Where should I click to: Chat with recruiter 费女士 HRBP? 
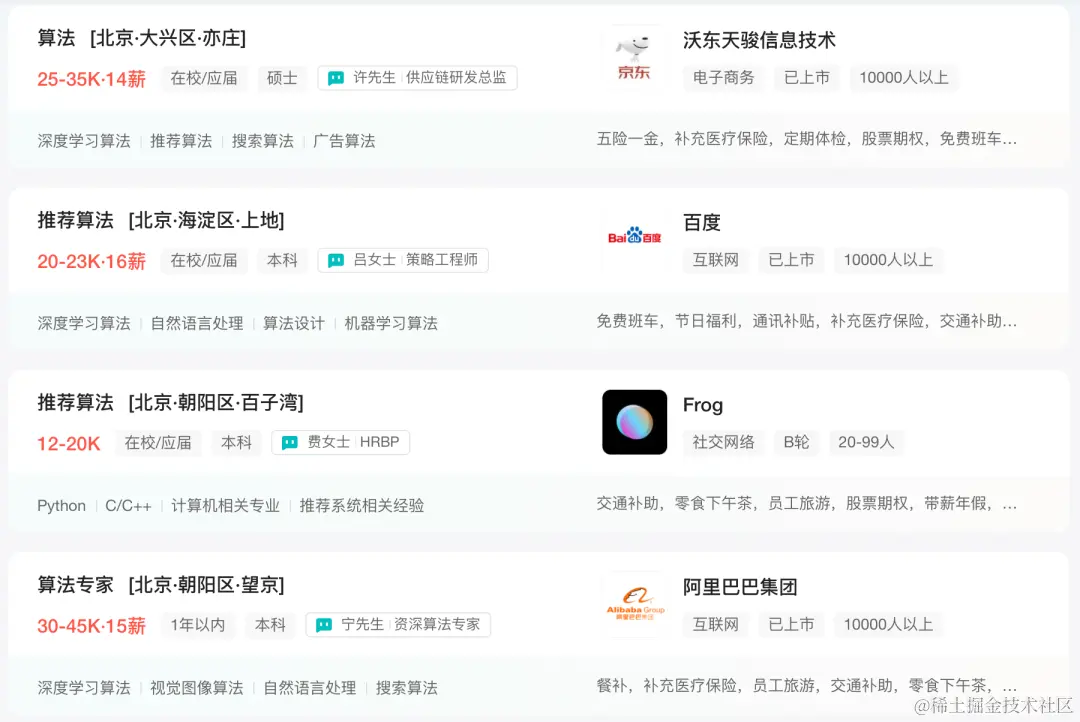click(x=340, y=442)
